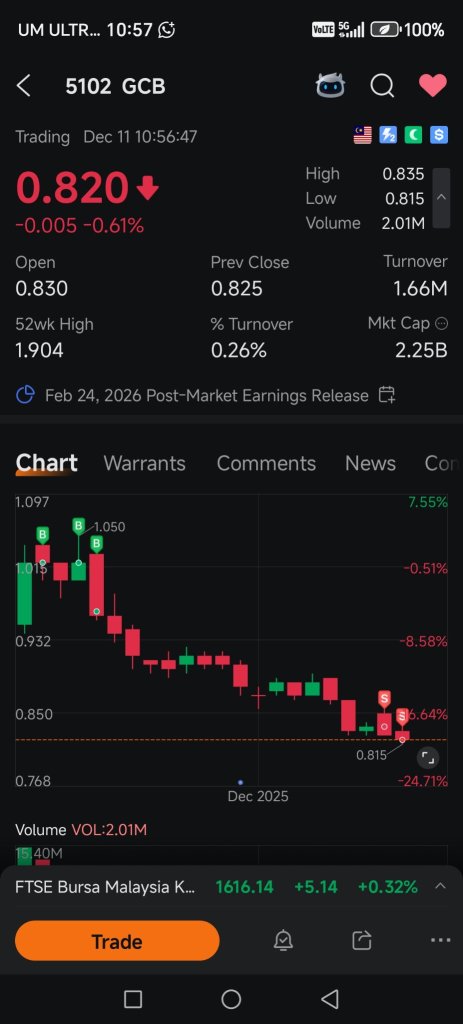463x1024 pixels.
Task: Remove GCB from favorites heart
Action: point(432,86)
